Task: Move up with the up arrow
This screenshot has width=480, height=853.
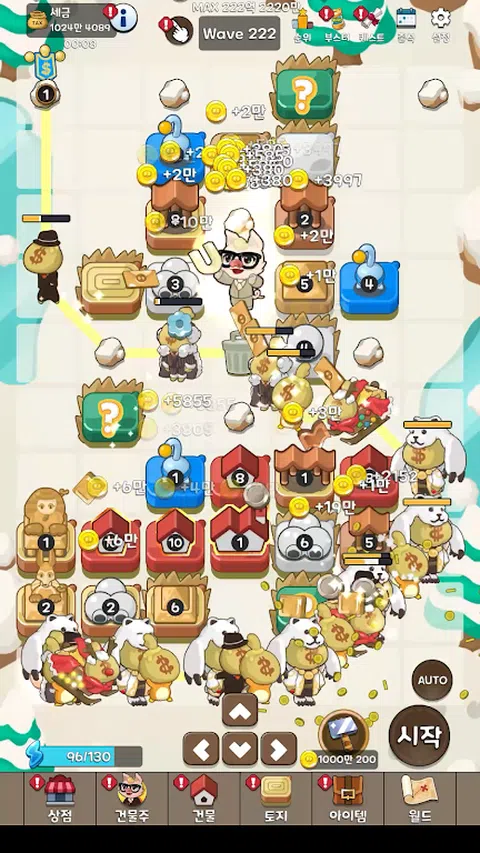Action: [239, 710]
